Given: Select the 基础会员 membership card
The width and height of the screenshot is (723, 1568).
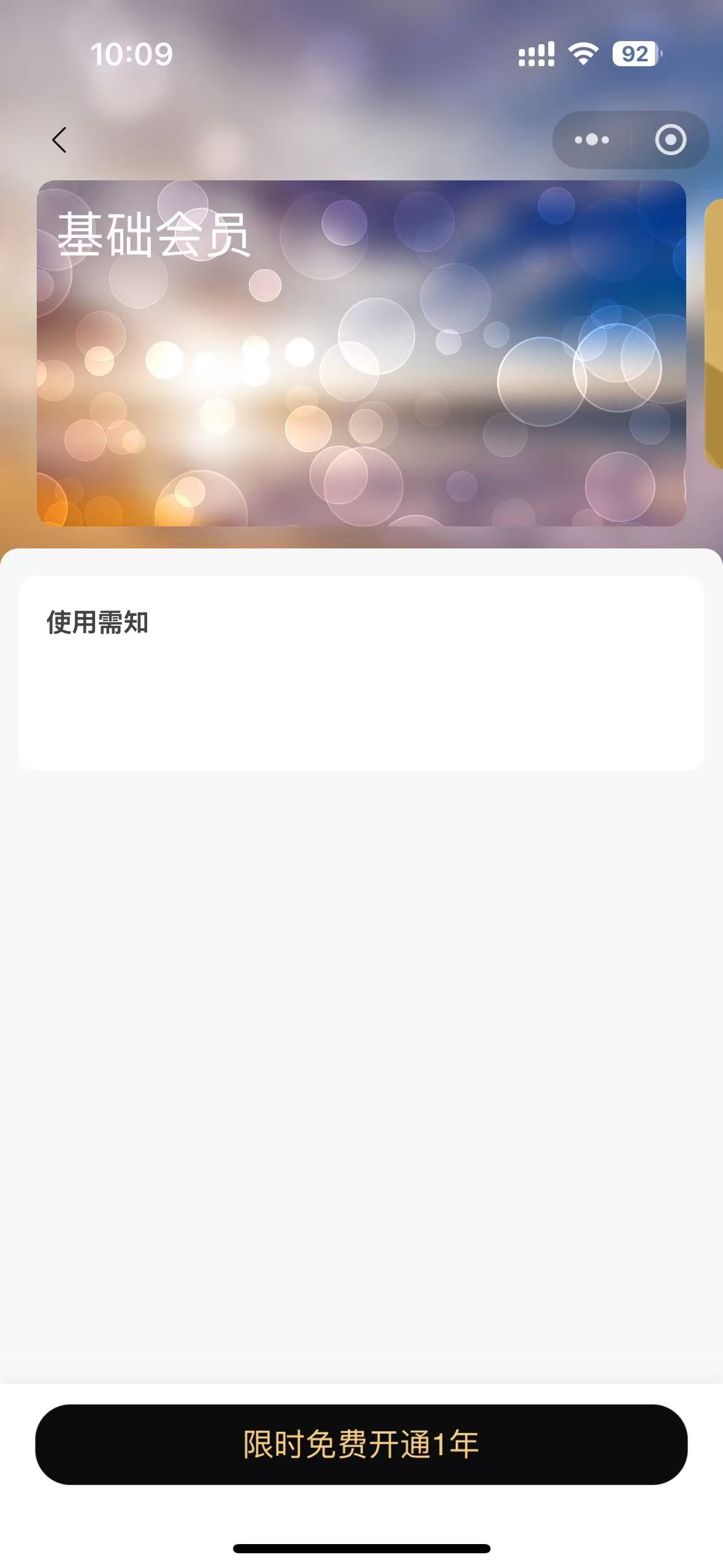Looking at the screenshot, I should 361,353.
